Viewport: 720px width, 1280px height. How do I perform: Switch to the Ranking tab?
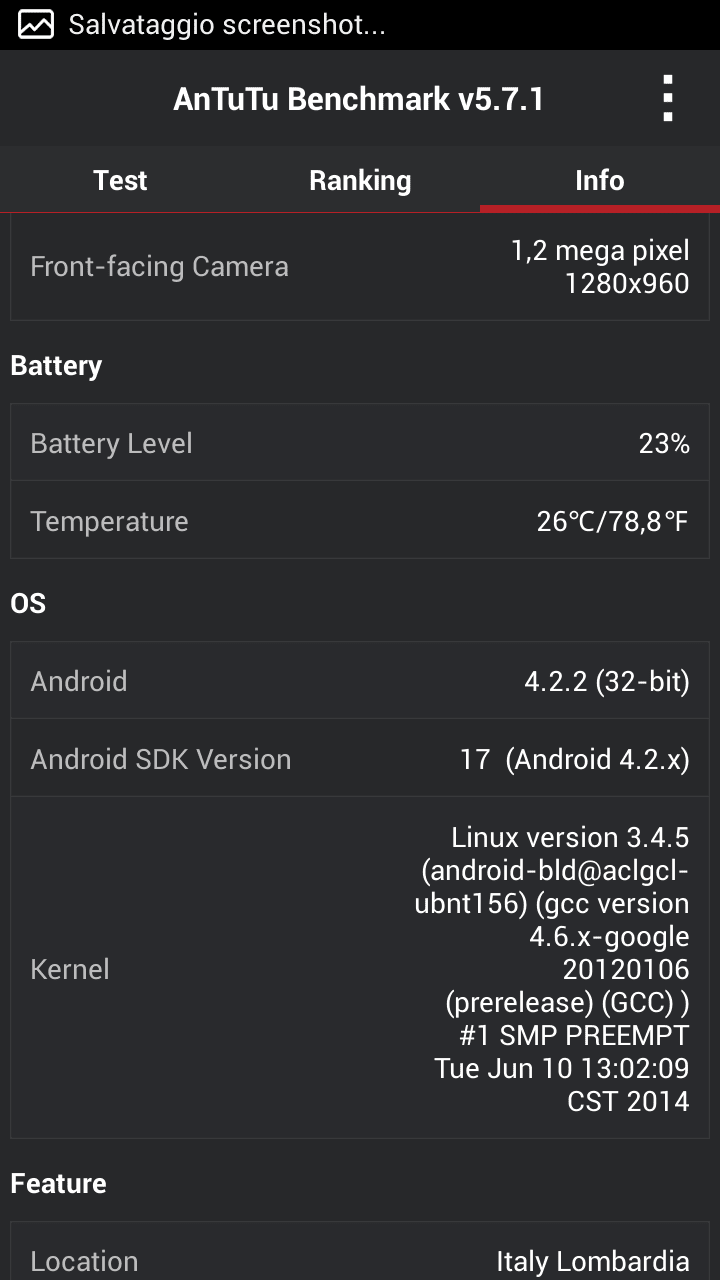pos(360,180)
